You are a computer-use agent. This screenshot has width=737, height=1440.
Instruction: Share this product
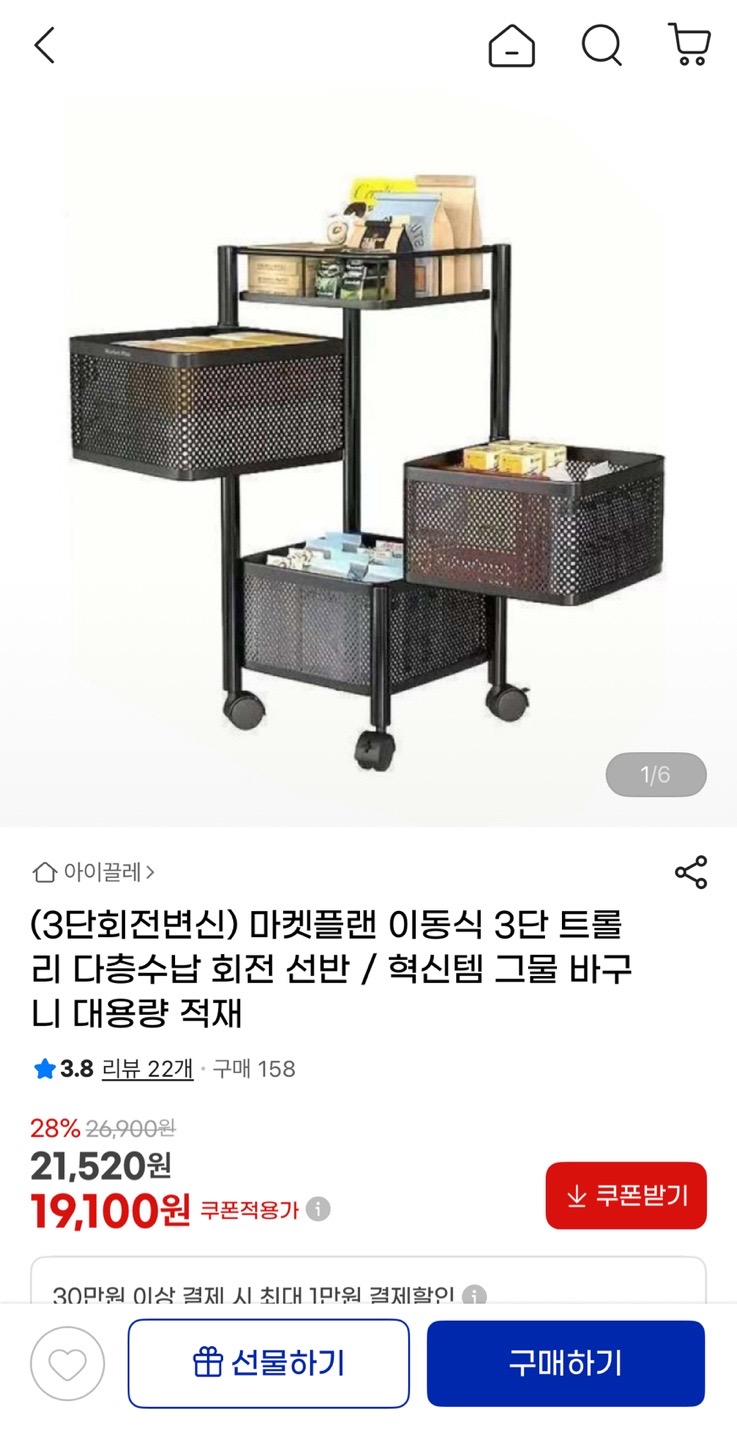point(690,872)
